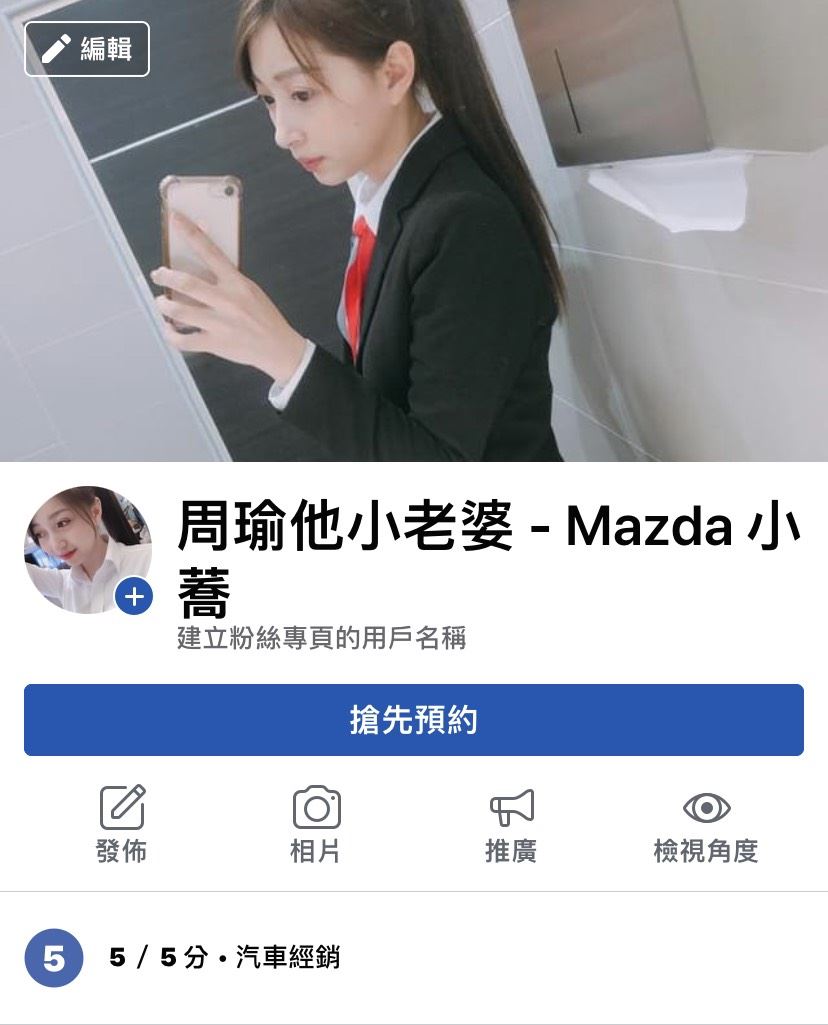Screen dimensions: 828x1025
Task: Tap the 搶先預約 button
Action: tap(413, 720)
